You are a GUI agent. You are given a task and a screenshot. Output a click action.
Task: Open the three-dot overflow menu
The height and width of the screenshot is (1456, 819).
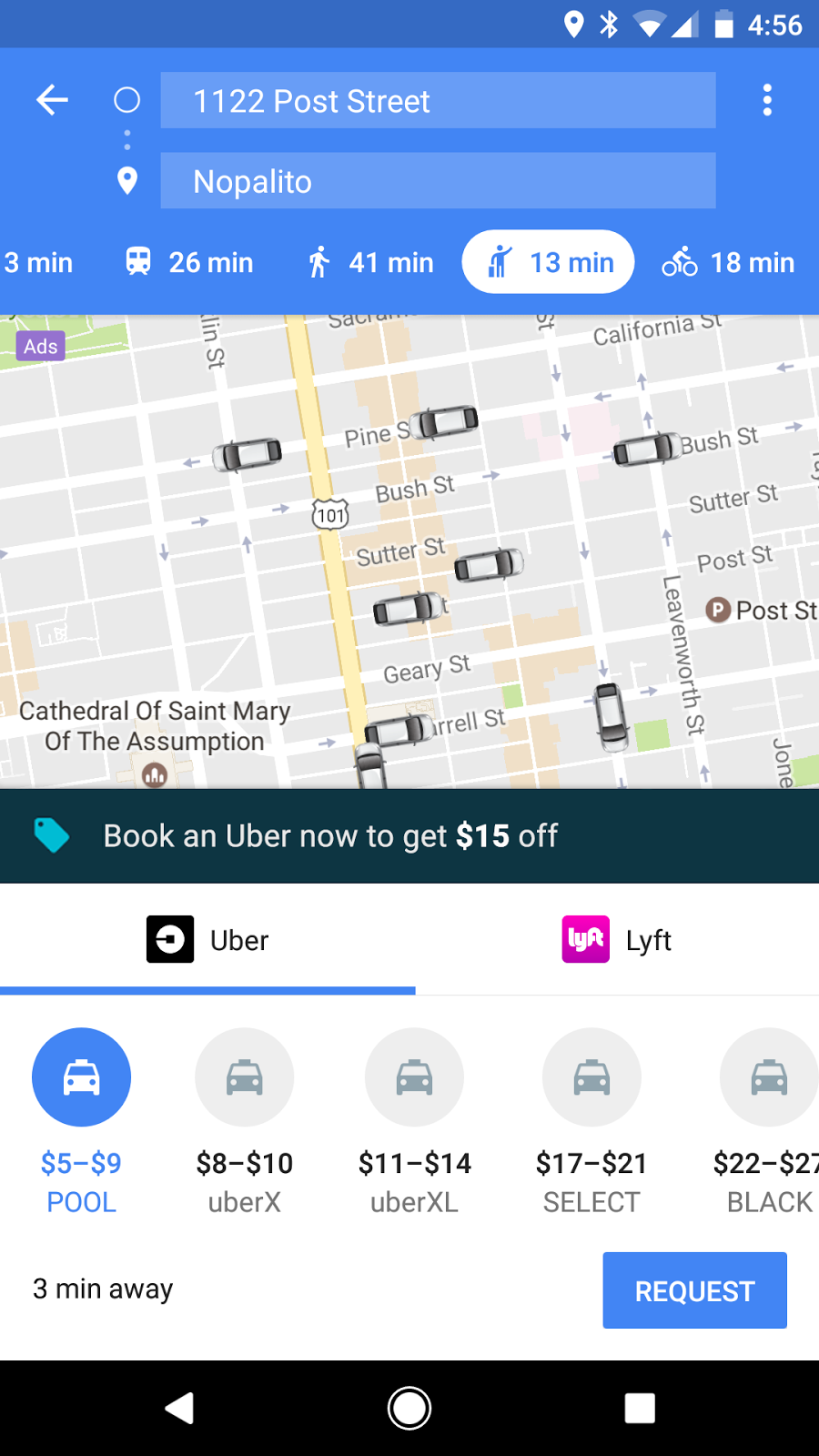[767, 100]
